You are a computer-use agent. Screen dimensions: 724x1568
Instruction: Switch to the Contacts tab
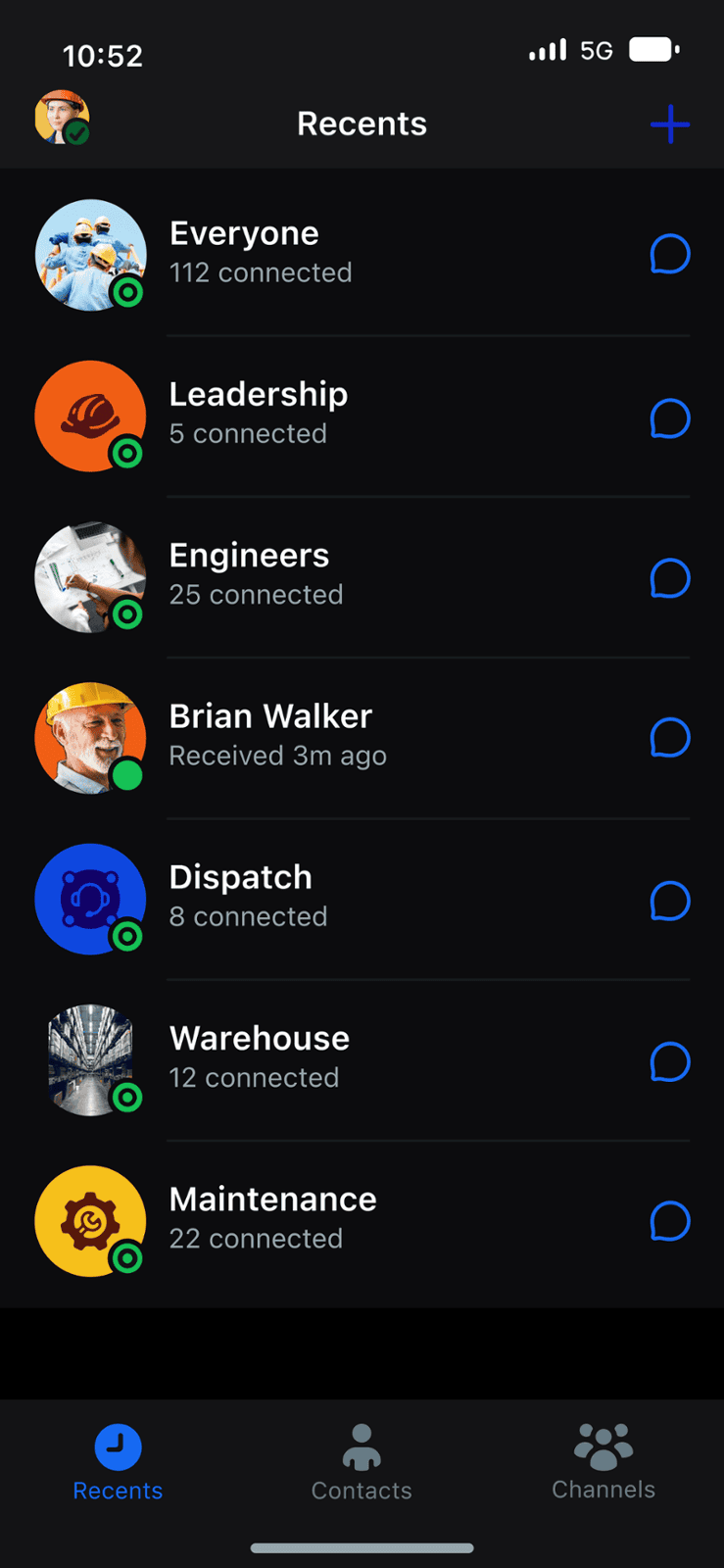[362, 1463]
